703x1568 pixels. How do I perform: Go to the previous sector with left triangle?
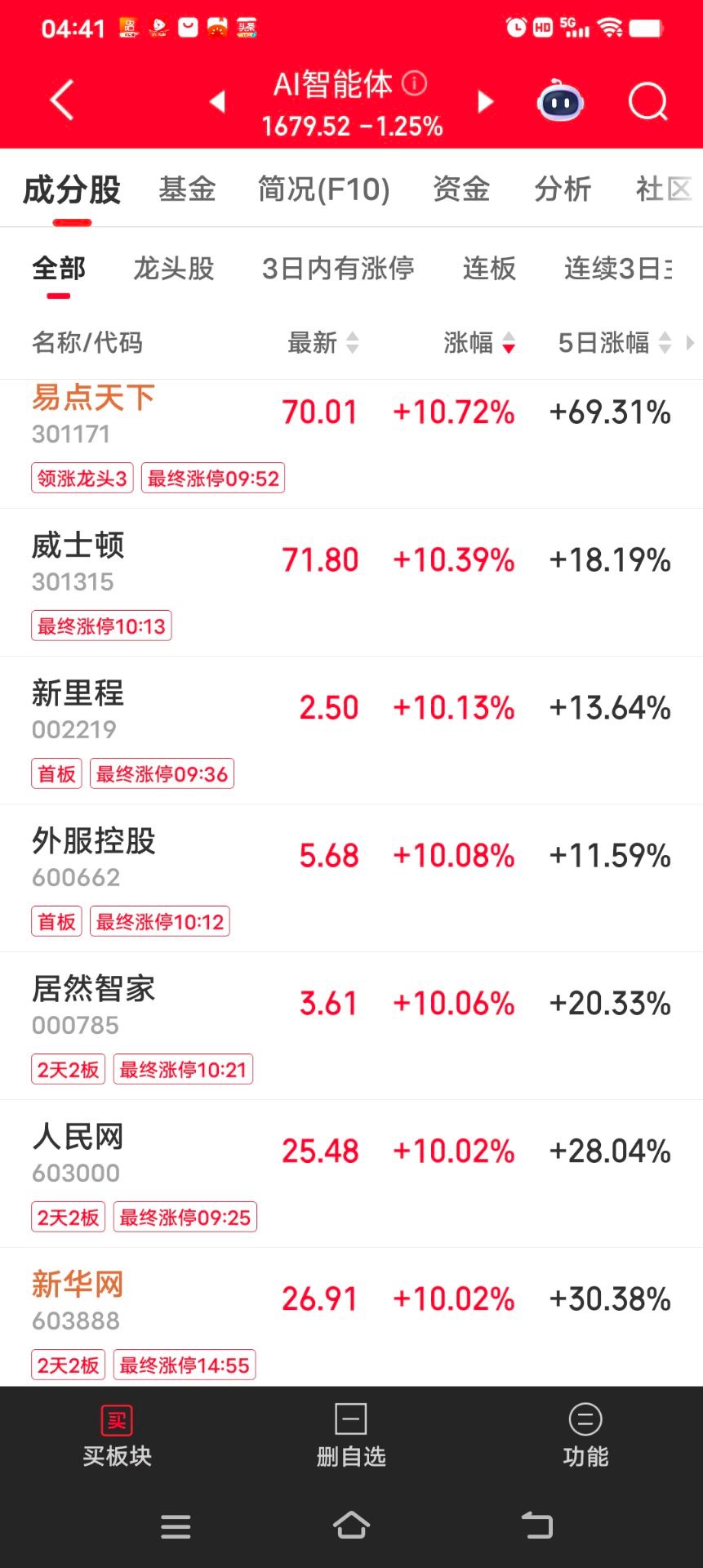[217, 101]
